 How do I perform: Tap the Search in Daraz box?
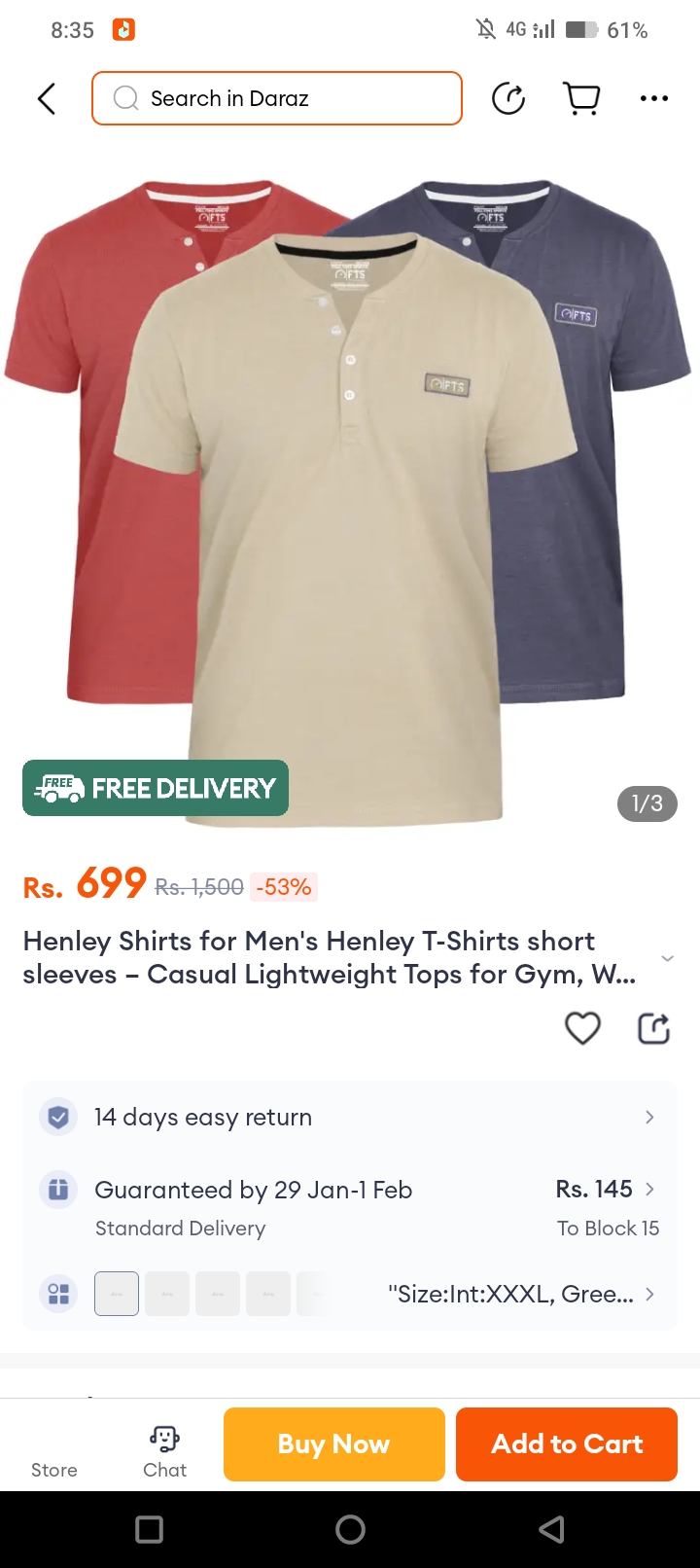[277, 98]
